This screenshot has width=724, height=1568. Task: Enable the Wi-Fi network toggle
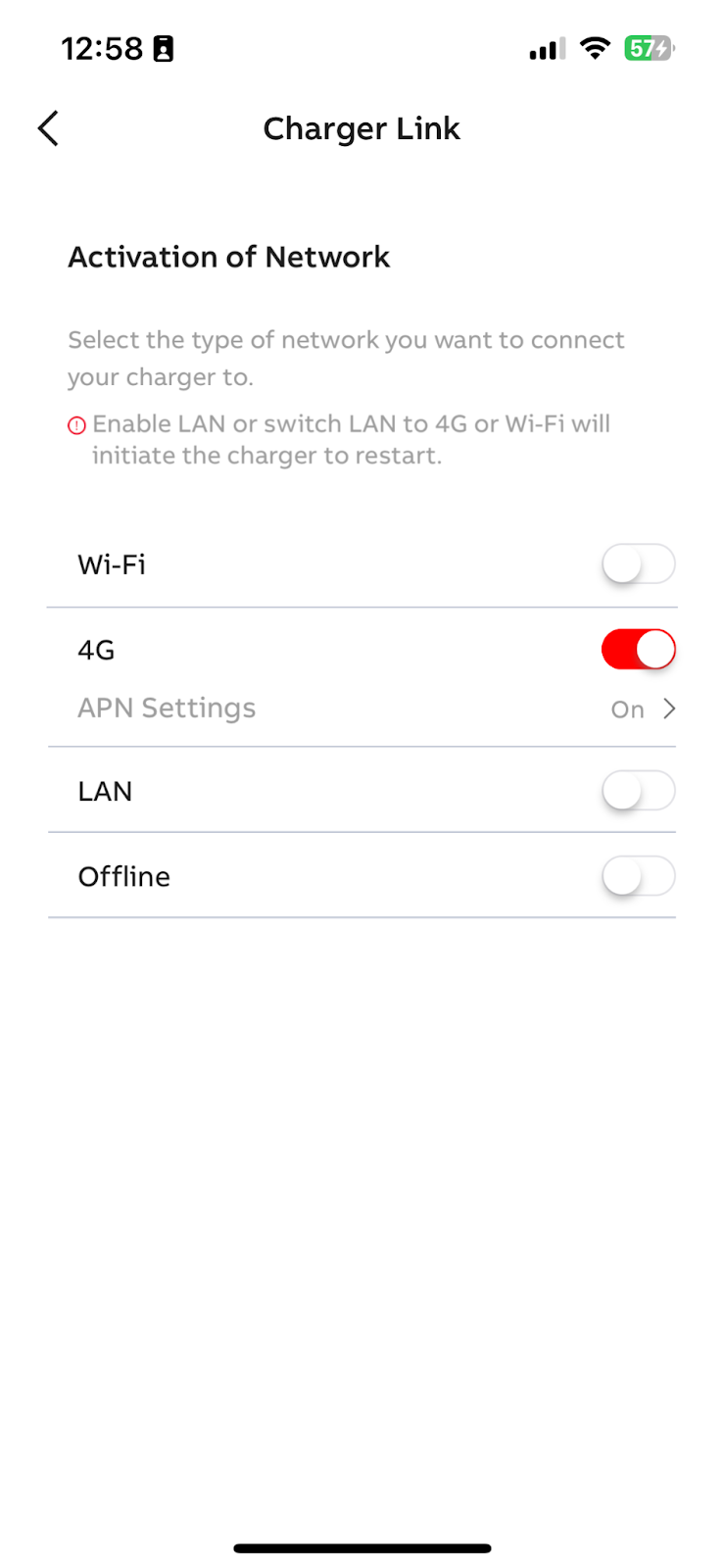point(638,564)
